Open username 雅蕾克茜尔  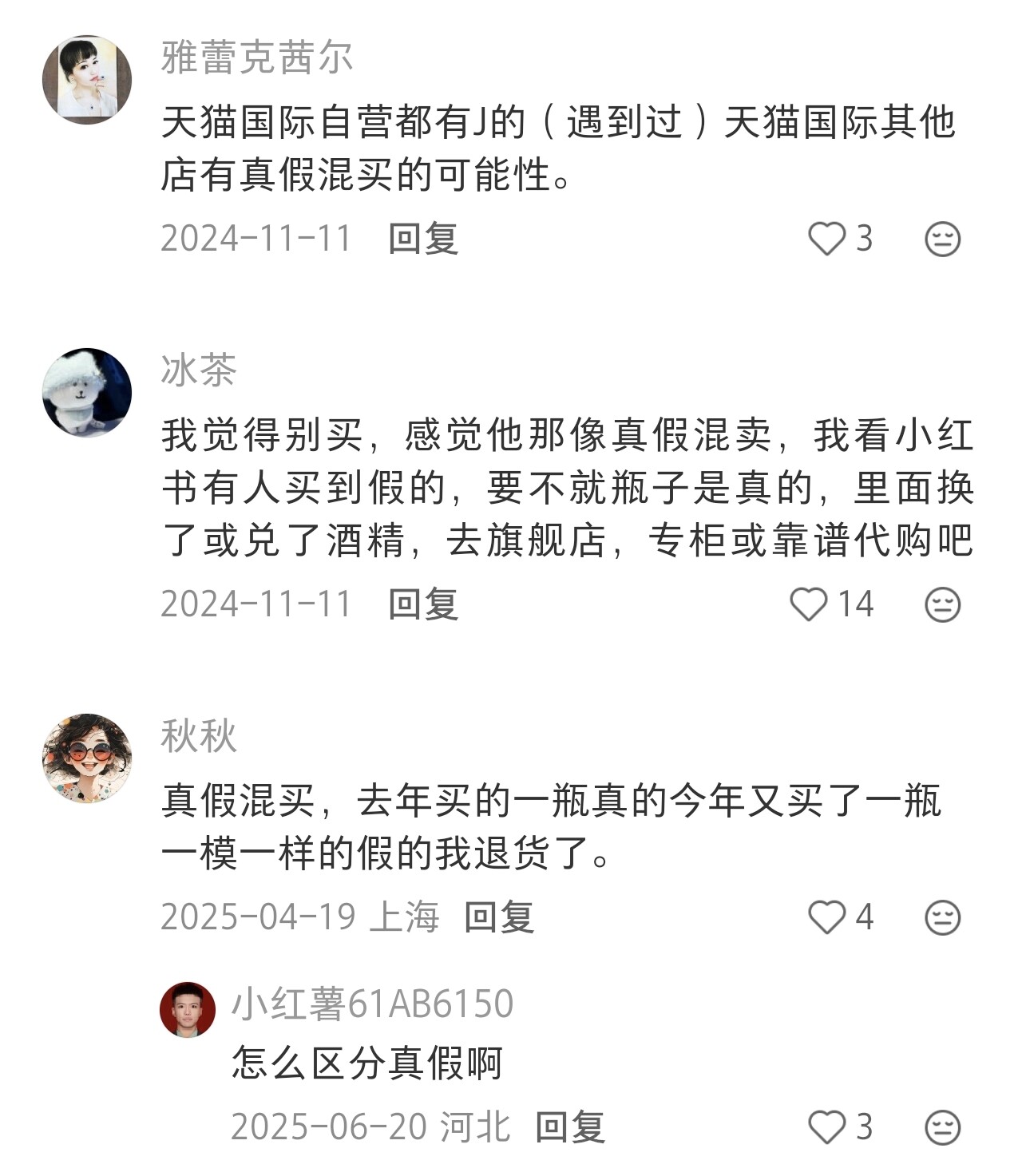click(256, 58)
